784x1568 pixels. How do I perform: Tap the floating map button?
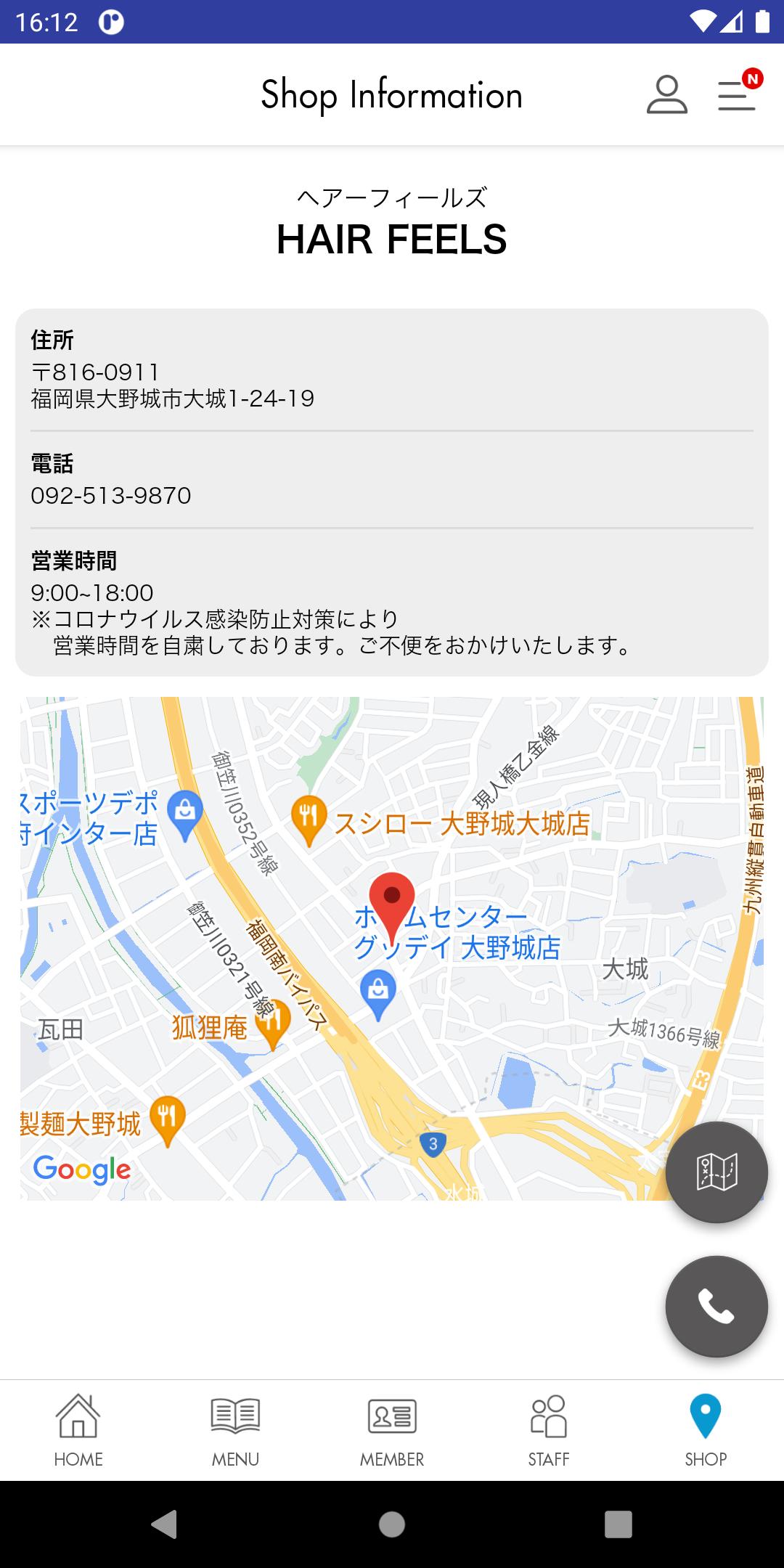[716, 1172]
